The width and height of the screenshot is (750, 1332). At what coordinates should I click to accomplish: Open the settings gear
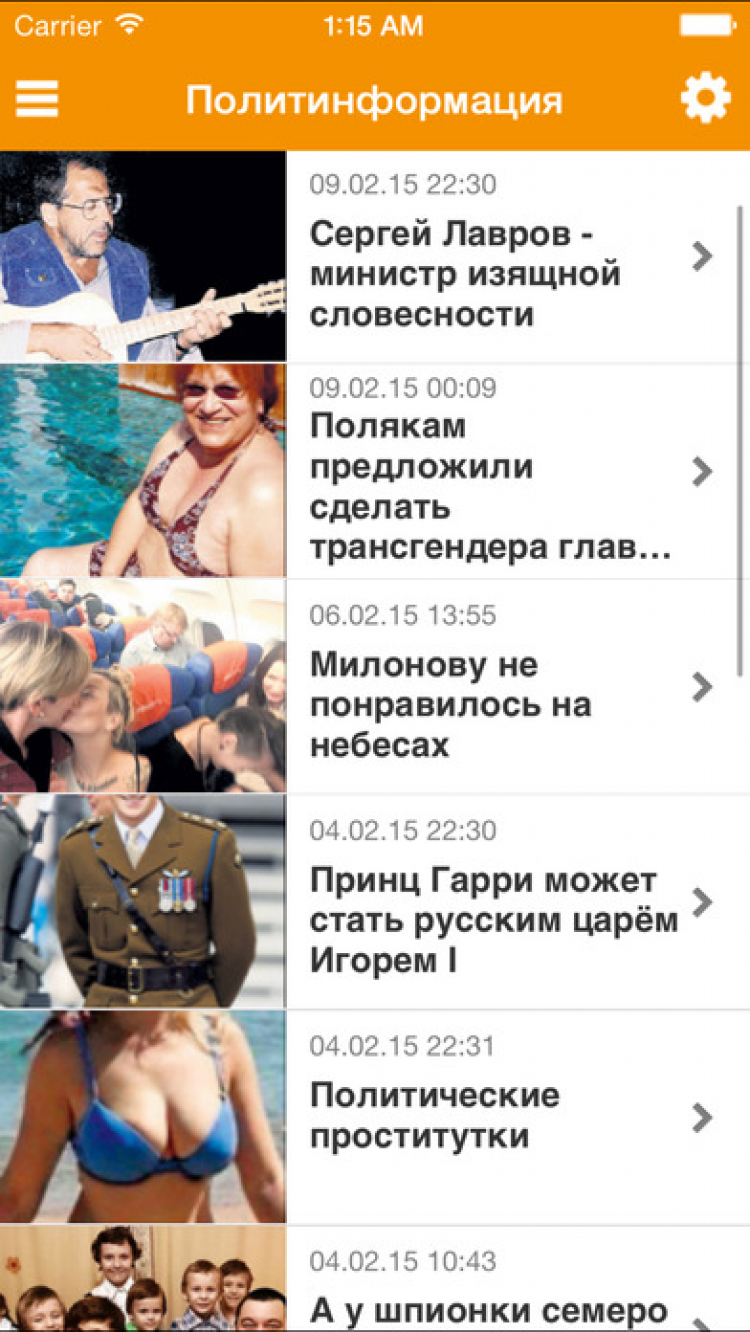[x=705, y=99]
